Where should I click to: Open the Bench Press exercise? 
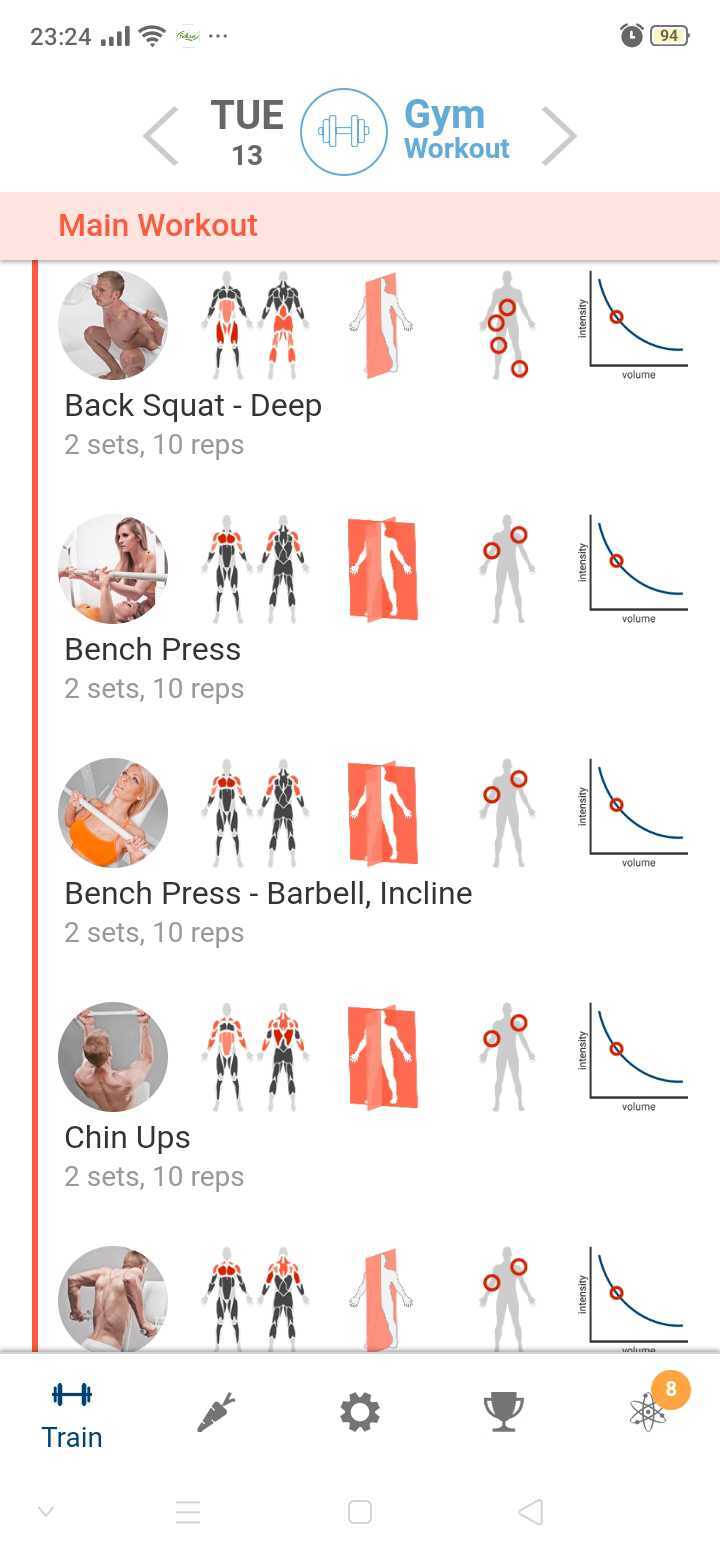coord(153,649)
